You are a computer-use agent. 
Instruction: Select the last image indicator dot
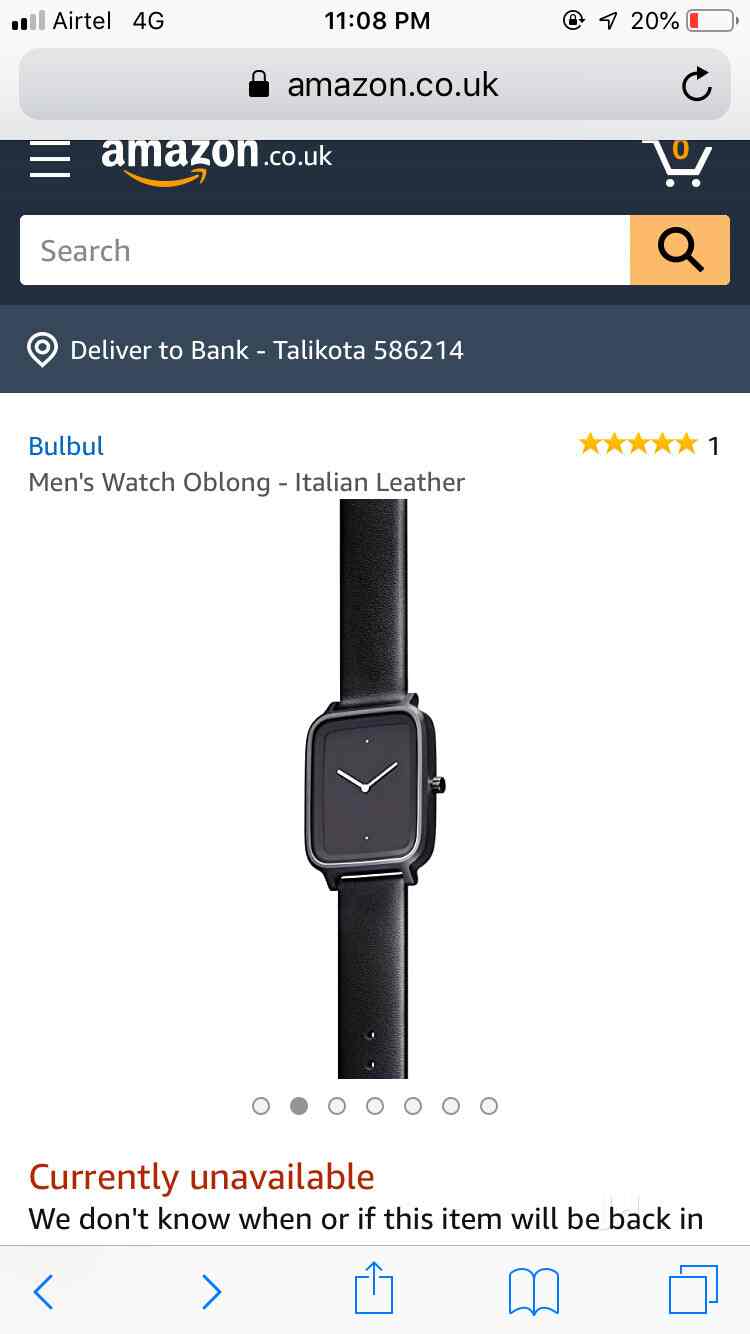point(489,1106)
